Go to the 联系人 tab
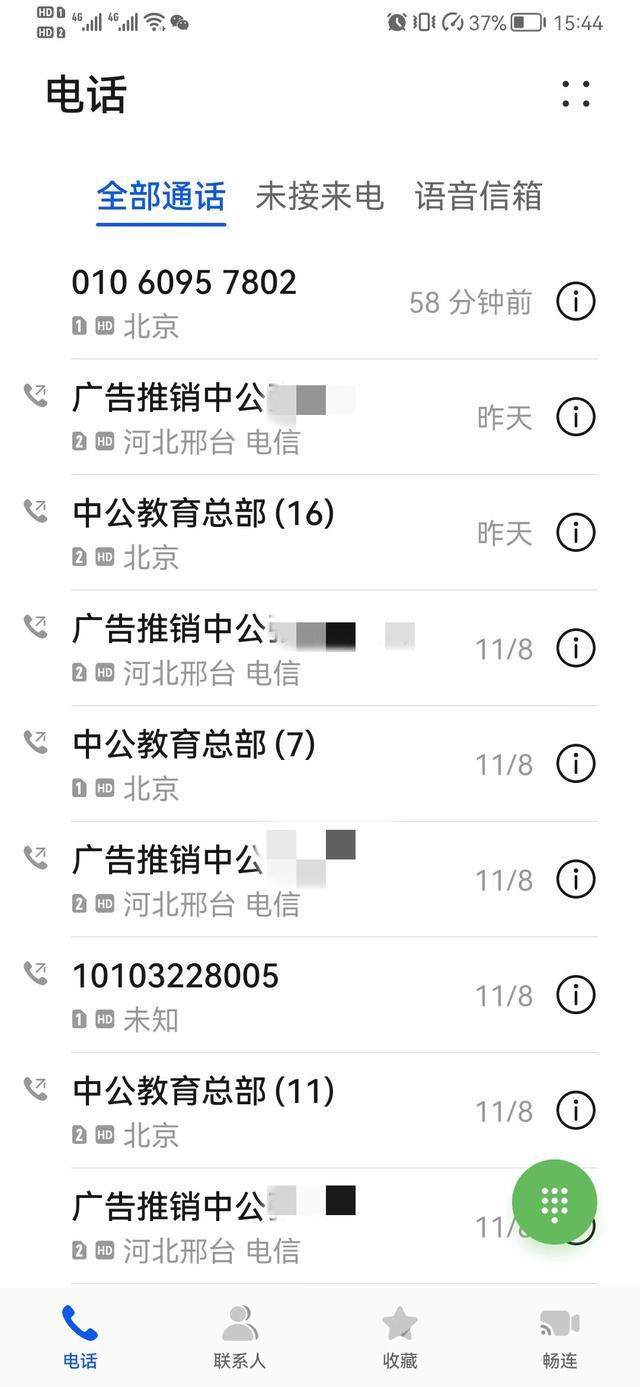The height and width of the screenshot is (1387, 640). (240, 1335)
